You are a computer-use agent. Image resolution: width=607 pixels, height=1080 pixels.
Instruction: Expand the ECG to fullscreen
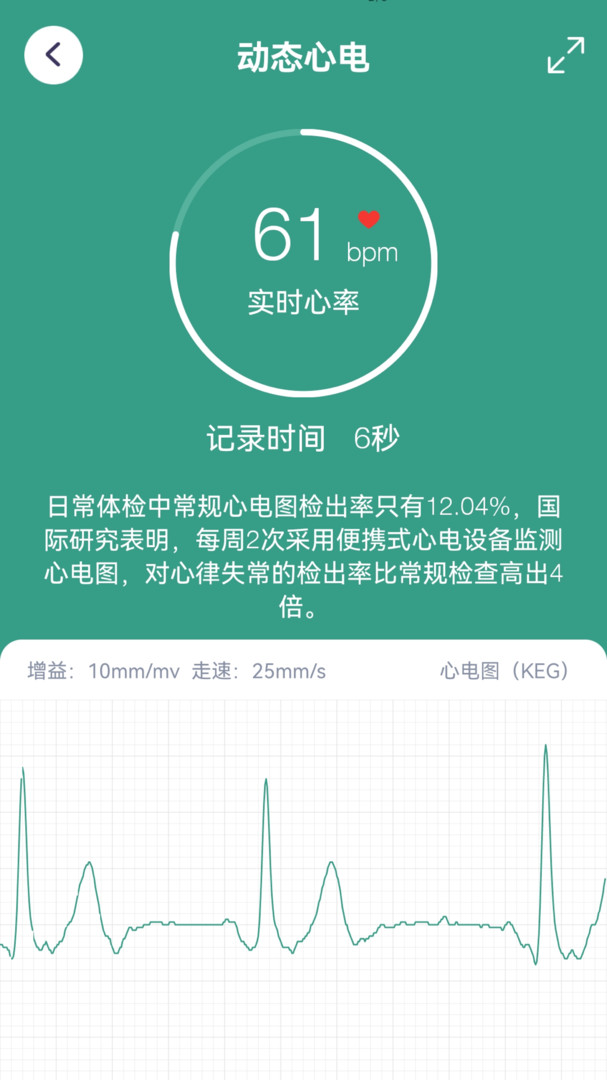[x=565, y=55]
